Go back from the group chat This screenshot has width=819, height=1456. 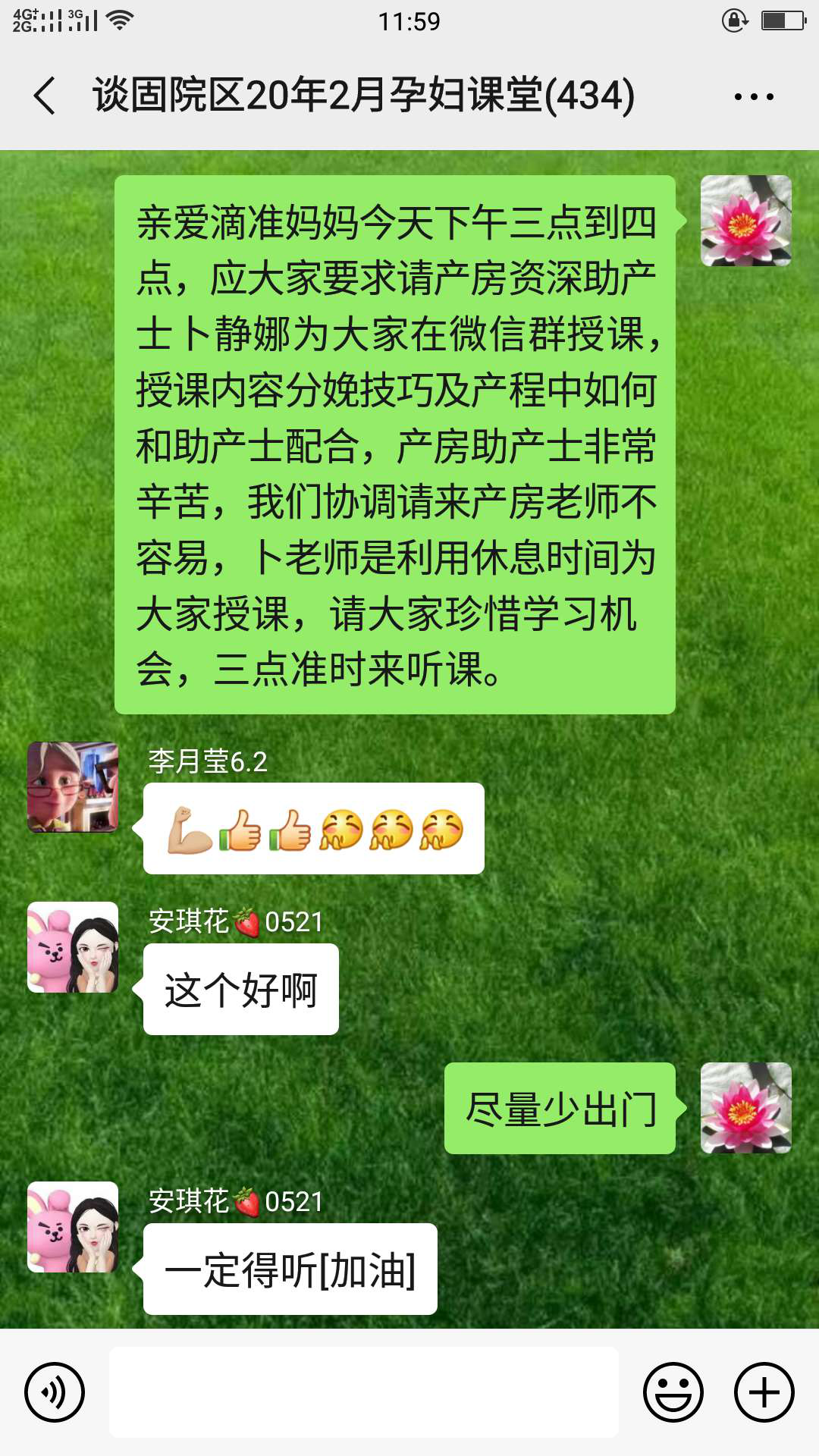click(45, 96)
